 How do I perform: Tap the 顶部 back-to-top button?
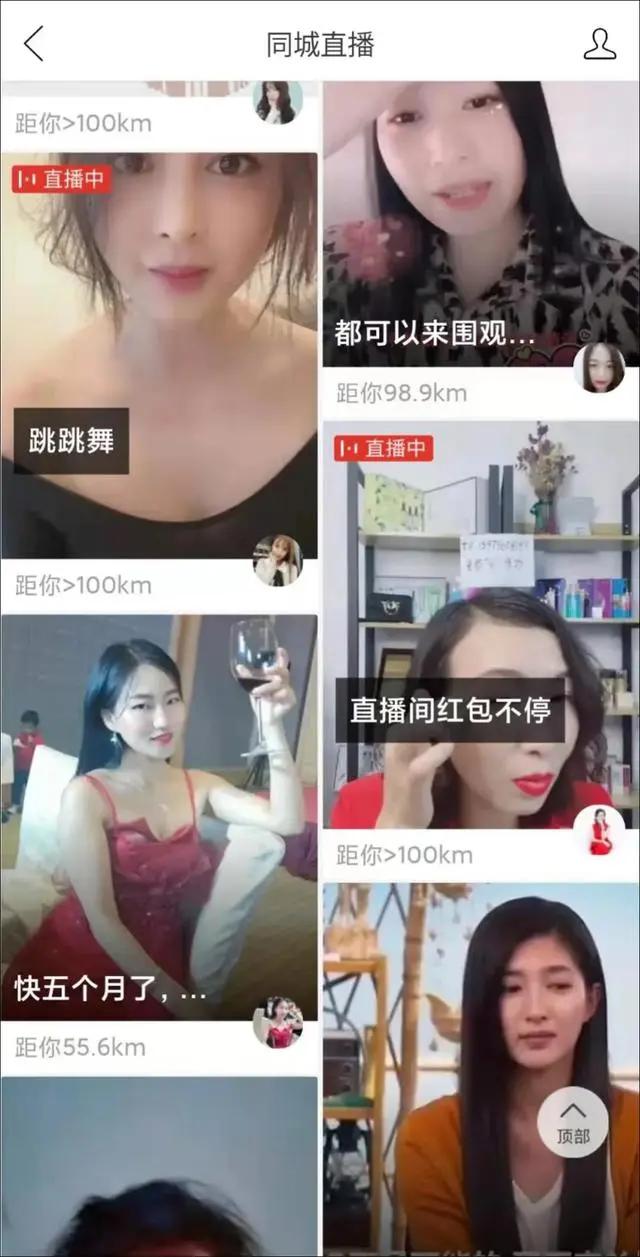point(573,1122)
